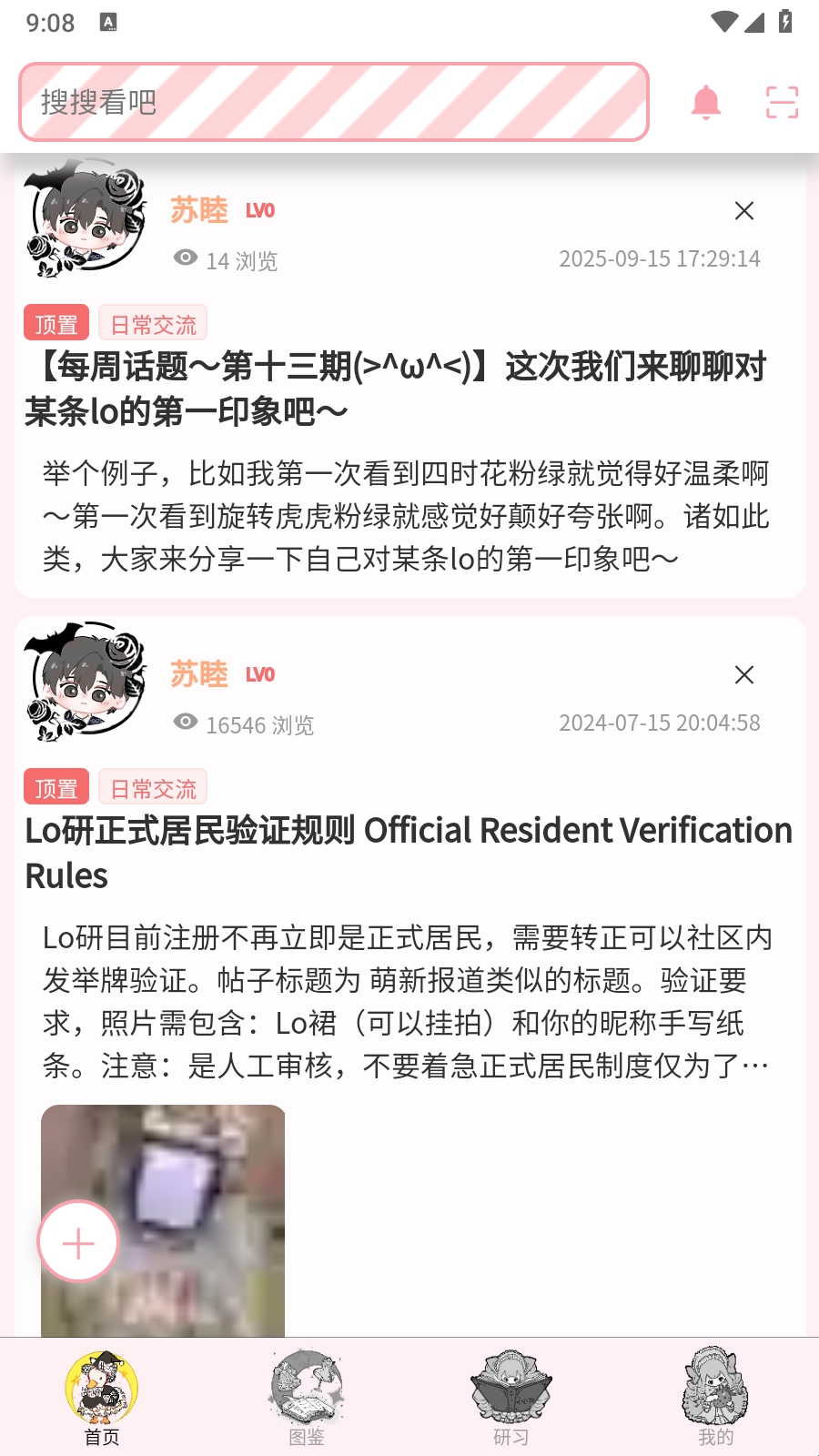The width and height of the screenshot is (819, 1456).
Task: Open the 每周话题第十三期 post
Action: pos(395,389)
